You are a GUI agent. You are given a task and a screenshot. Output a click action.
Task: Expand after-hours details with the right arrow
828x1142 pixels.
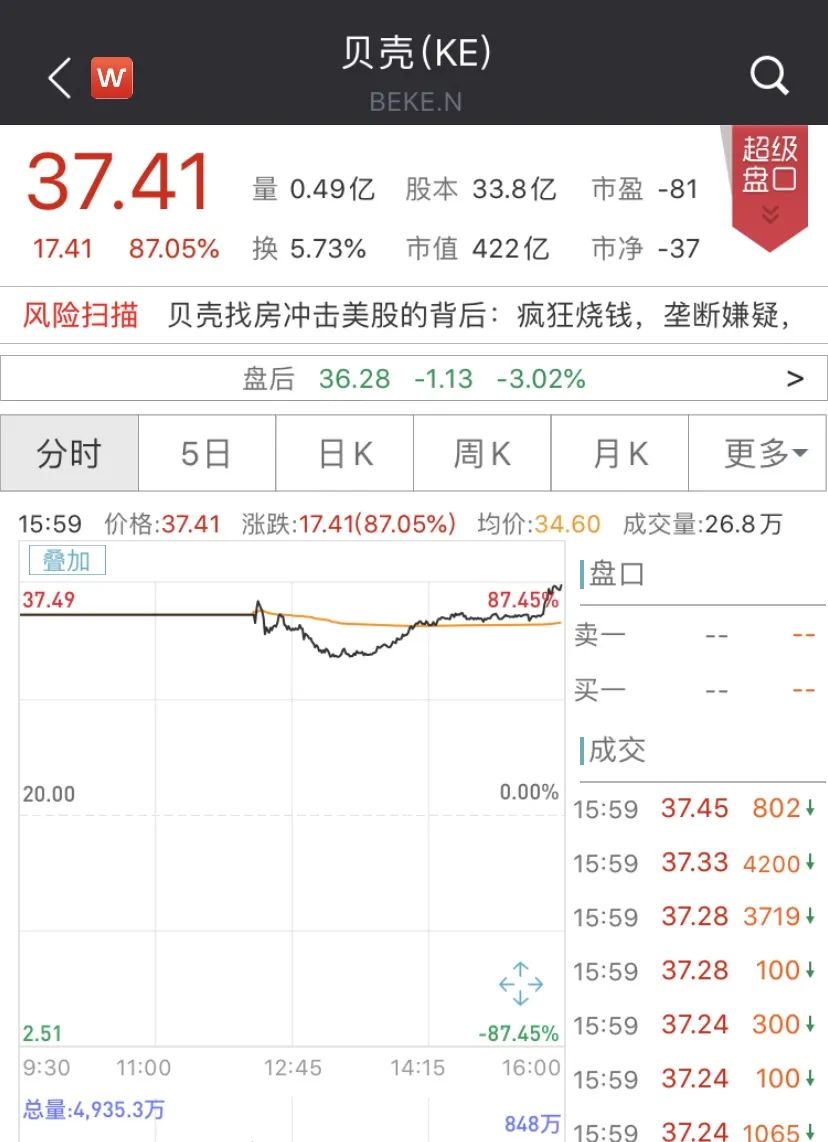pos(795,378)
